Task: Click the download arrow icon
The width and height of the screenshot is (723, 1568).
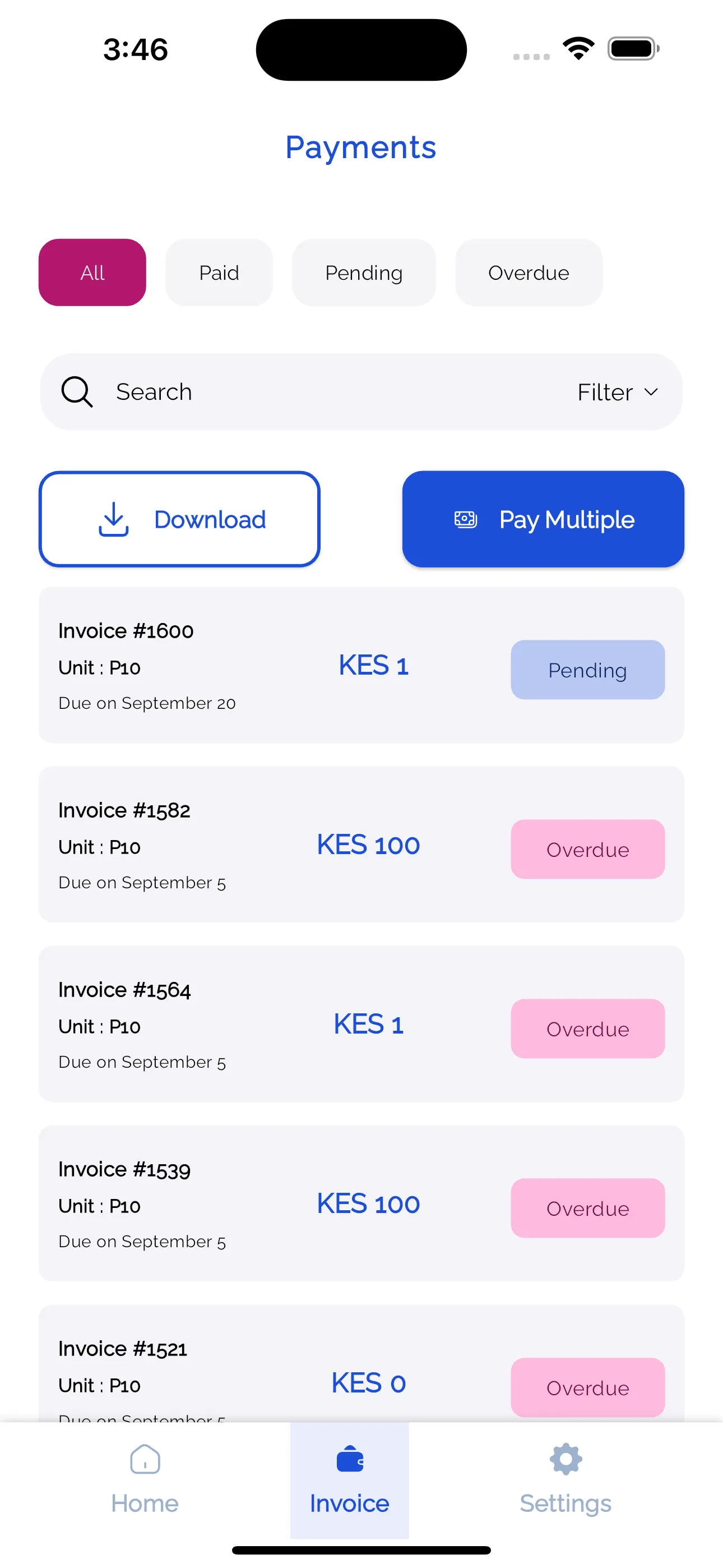Action: pos(113,519)
